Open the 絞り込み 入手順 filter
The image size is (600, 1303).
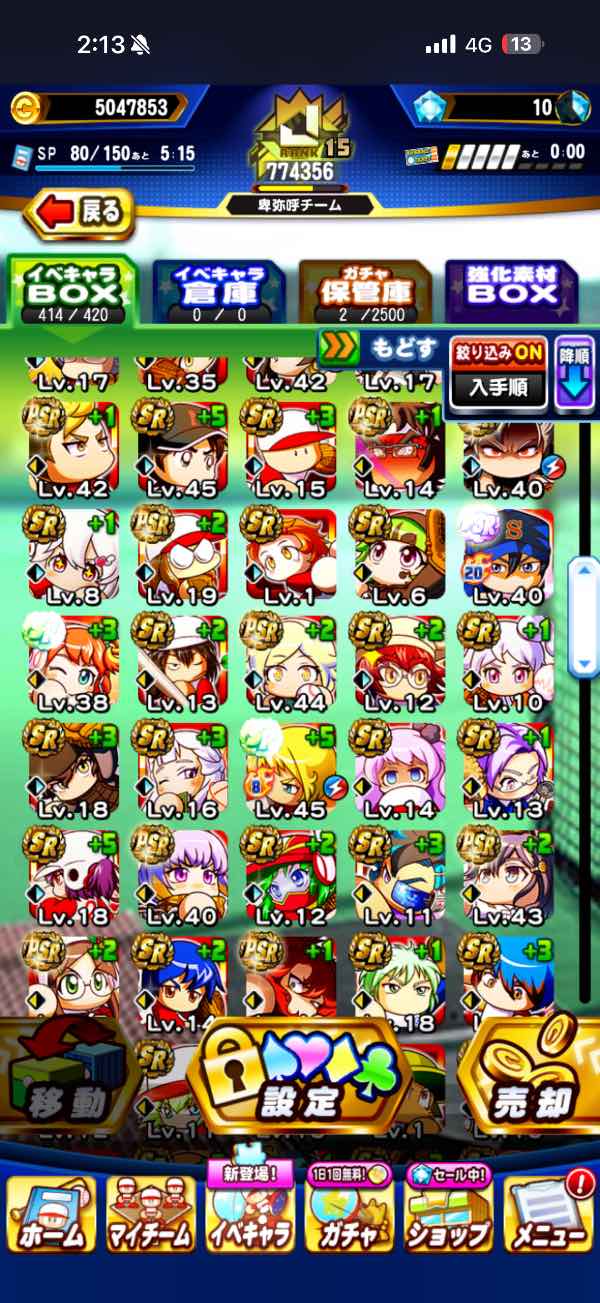coord(497,371)
